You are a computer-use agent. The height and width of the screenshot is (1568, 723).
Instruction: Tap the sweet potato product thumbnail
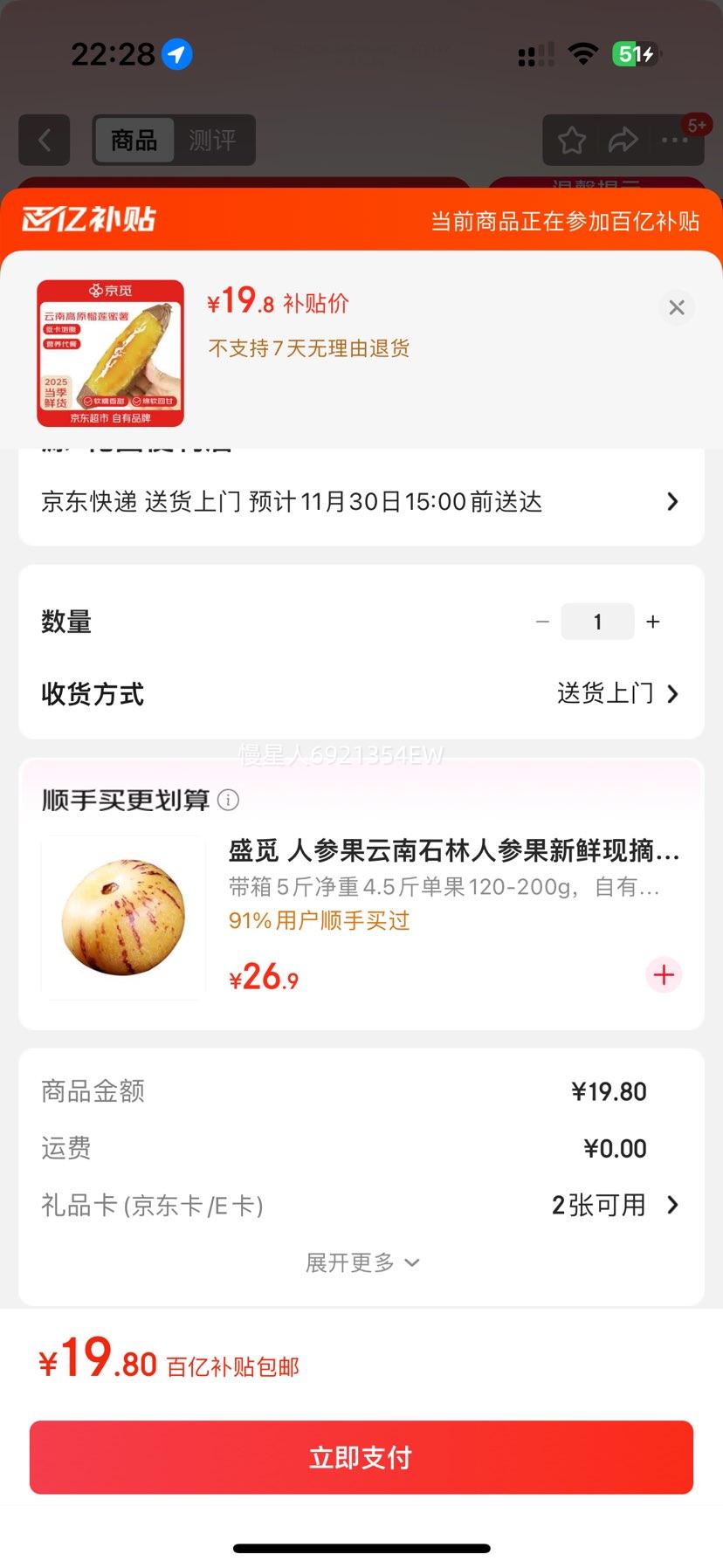point(108,353)
